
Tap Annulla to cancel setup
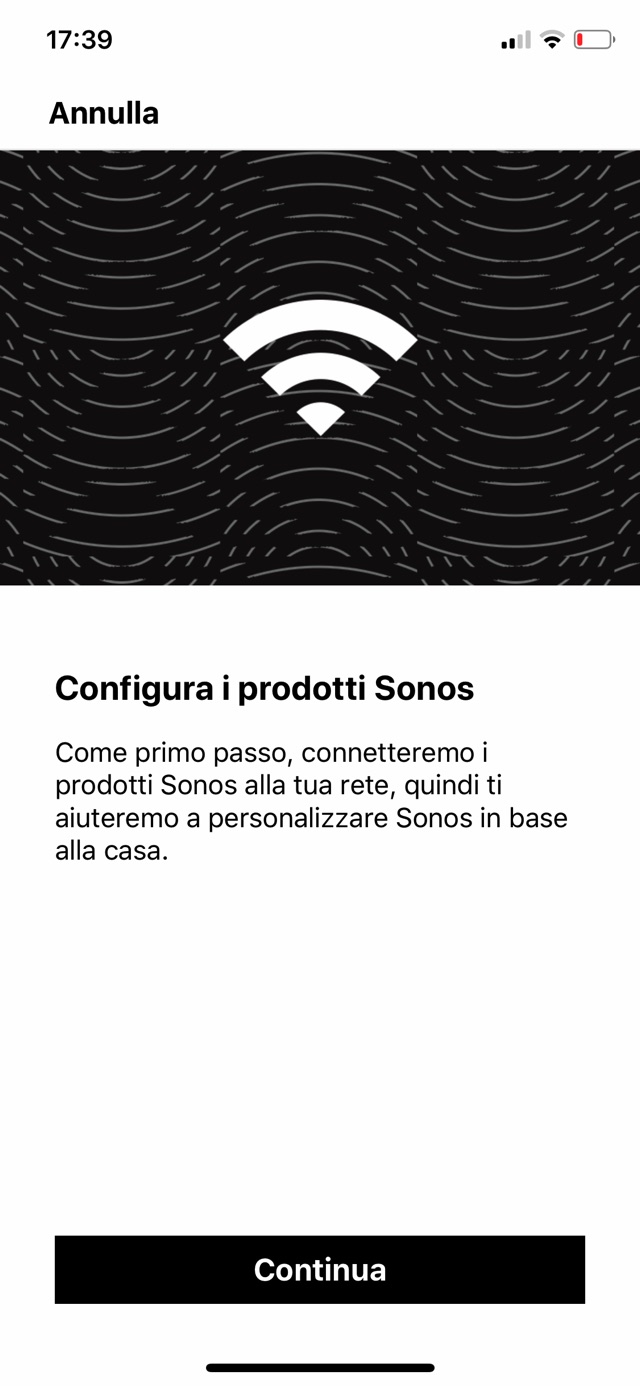[x=104, y=113]
